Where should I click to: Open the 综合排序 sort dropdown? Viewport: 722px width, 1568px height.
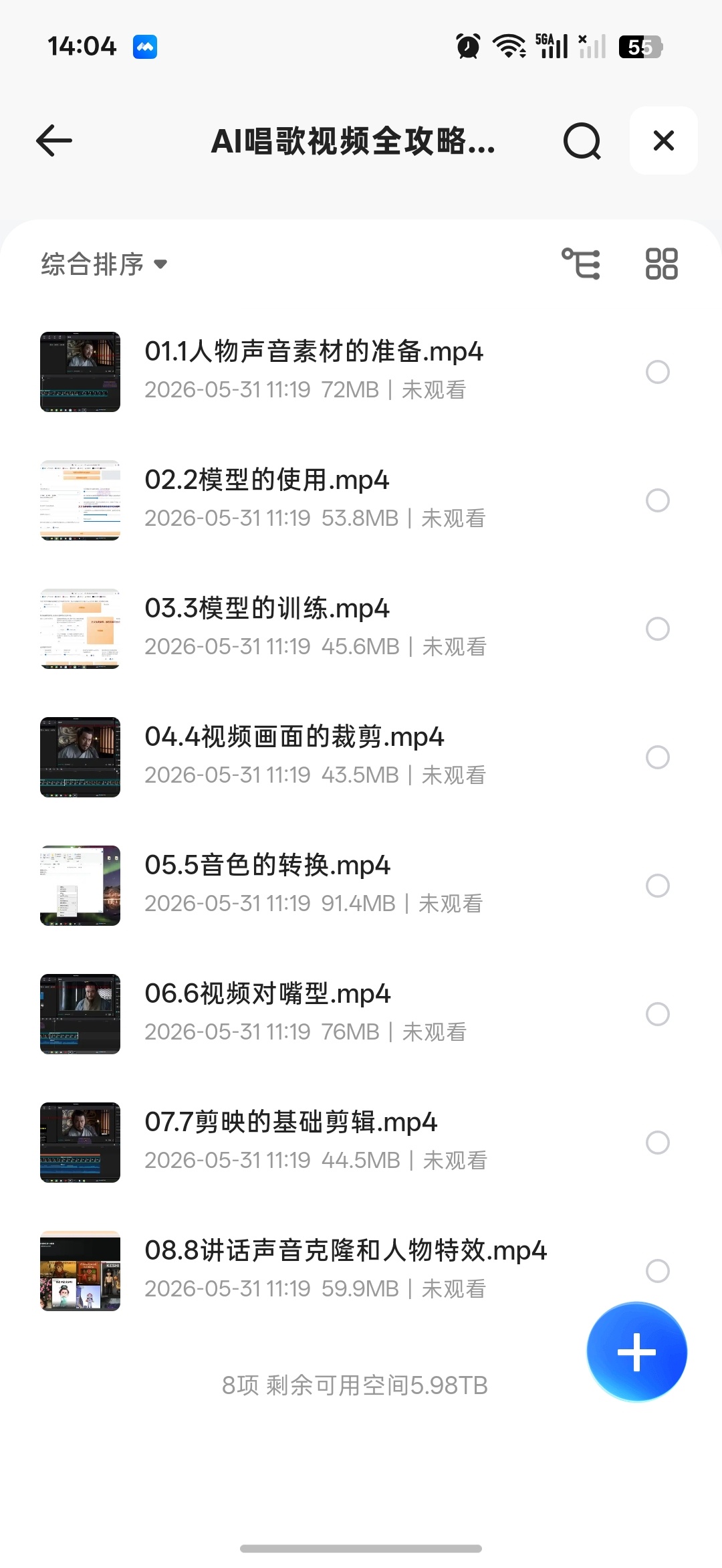[104, 264]
